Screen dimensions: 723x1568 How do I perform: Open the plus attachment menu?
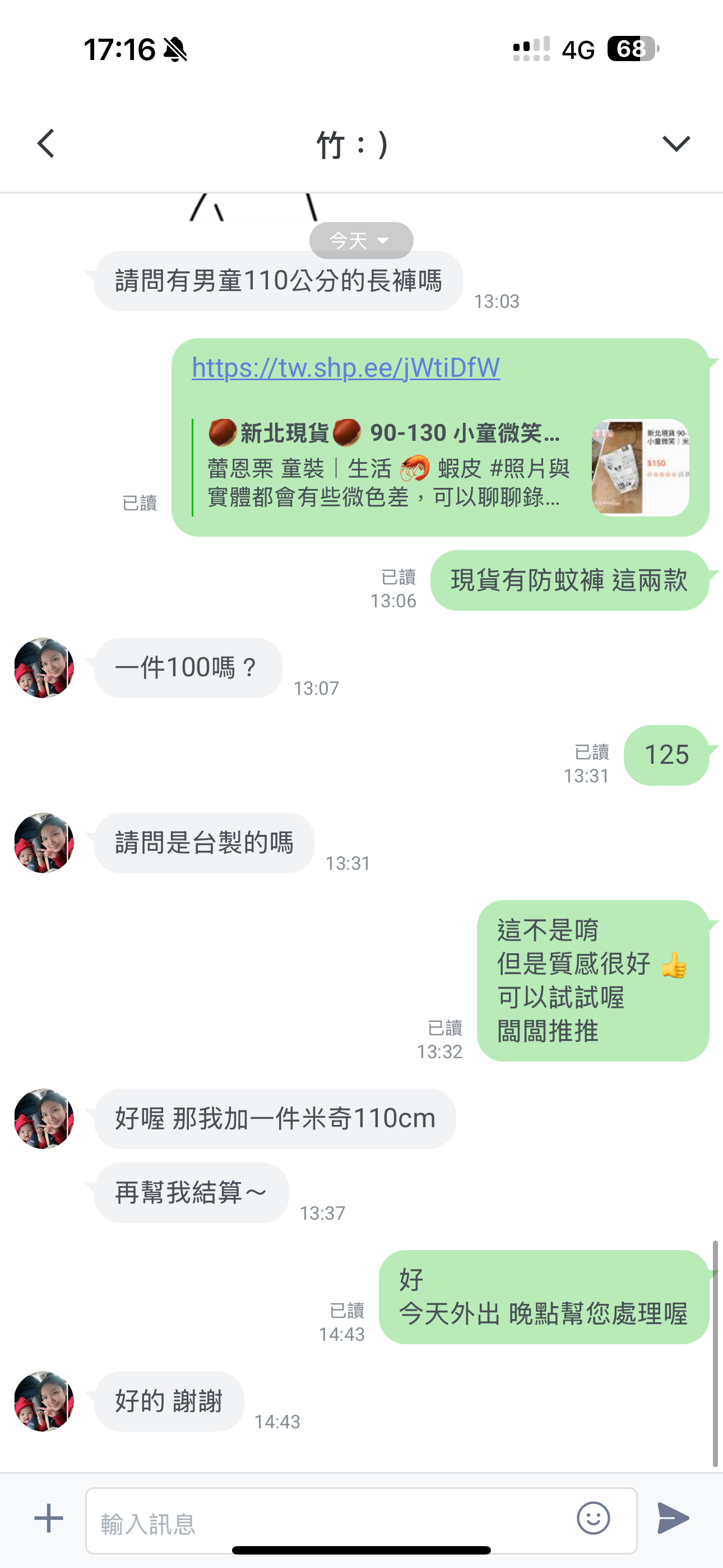(49, 1518)
